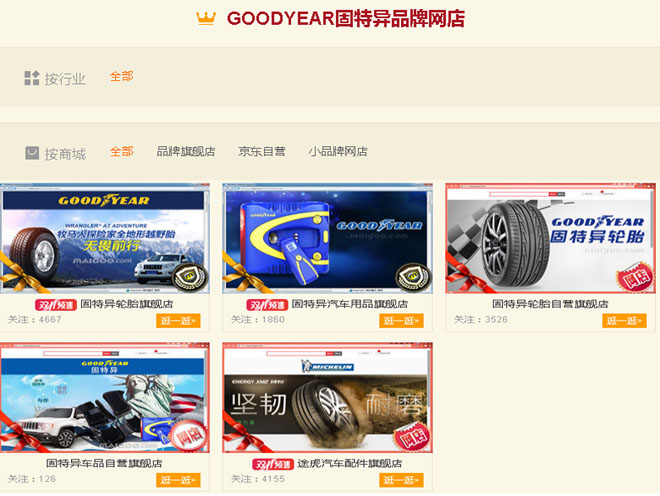The image size is (660, 496).
Task: Tap 逛一逛 for 固特异轮胎自营旗舰店
Action: pyautogui.click(x=624, y=321)
